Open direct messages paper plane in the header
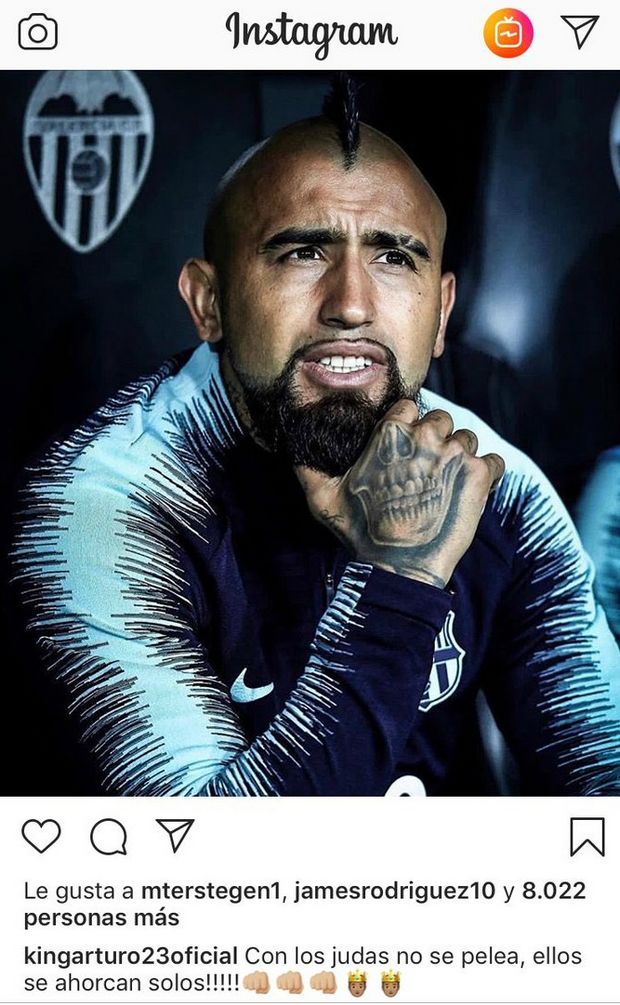Viewport: 620px width, 1005px height. tap(580, 32)
